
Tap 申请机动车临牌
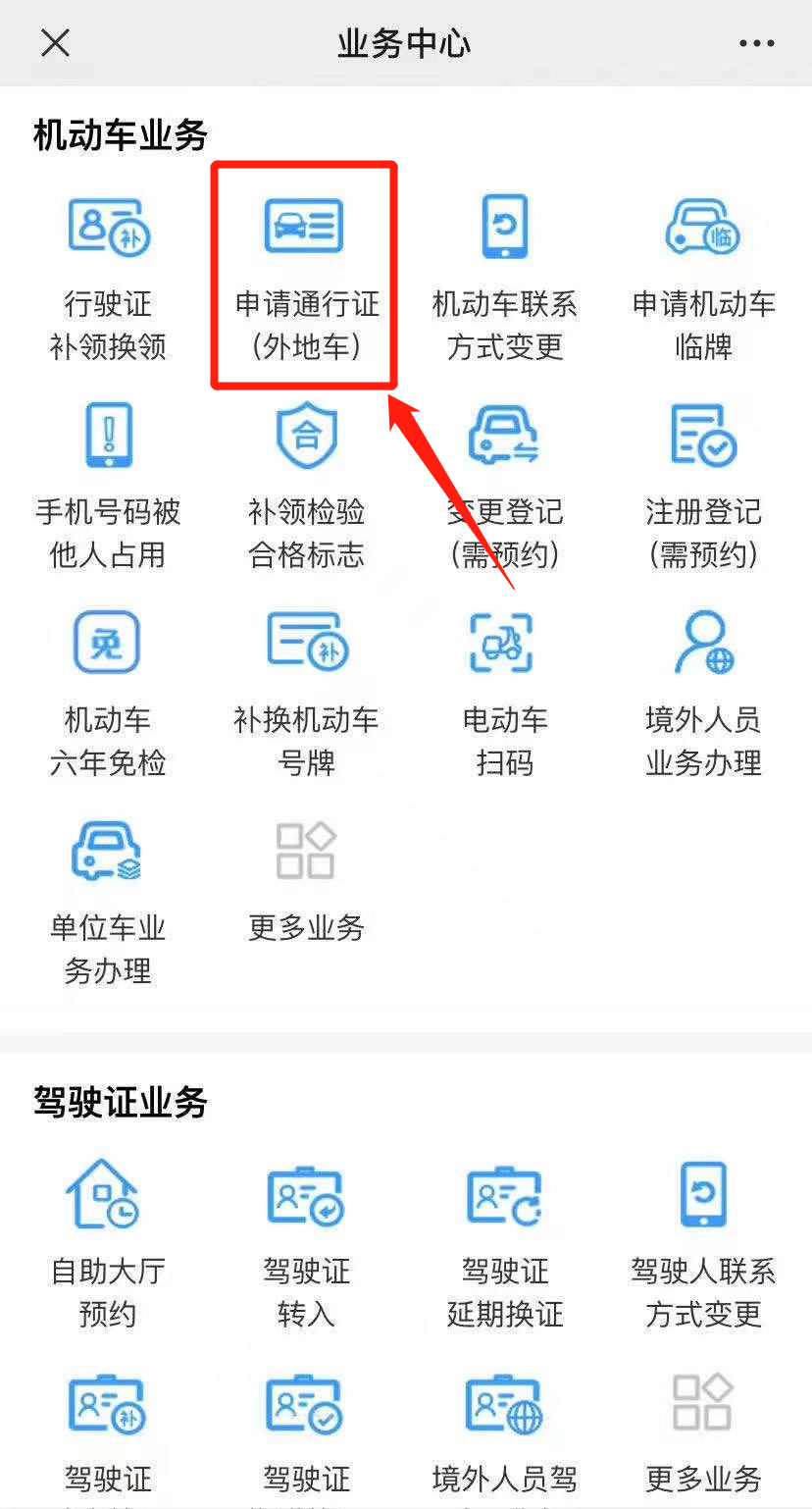pyautogui.click(x=703, y=279)
